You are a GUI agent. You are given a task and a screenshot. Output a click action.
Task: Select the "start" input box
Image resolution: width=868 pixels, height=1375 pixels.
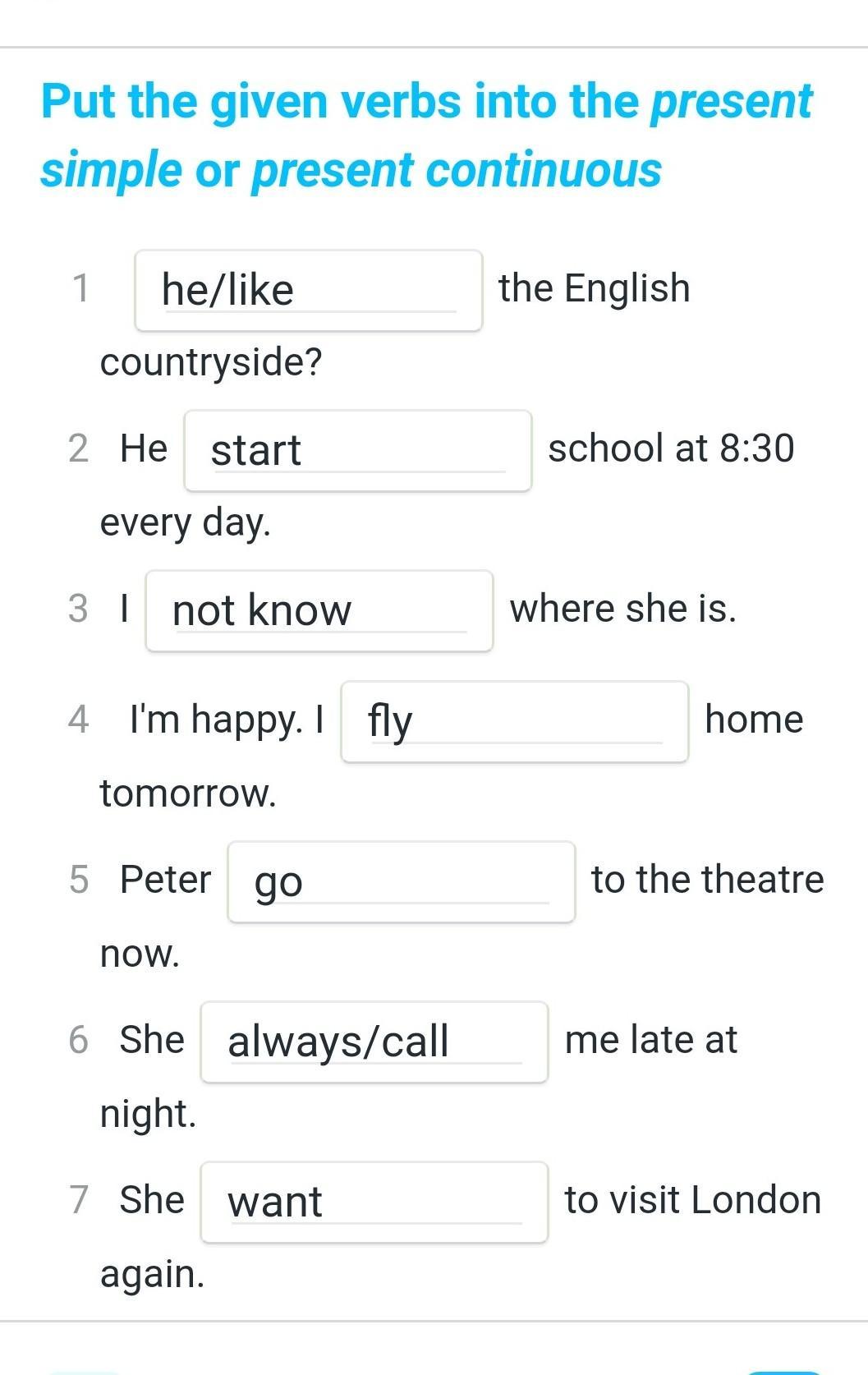pyautogui.click(x=357, y=451)
